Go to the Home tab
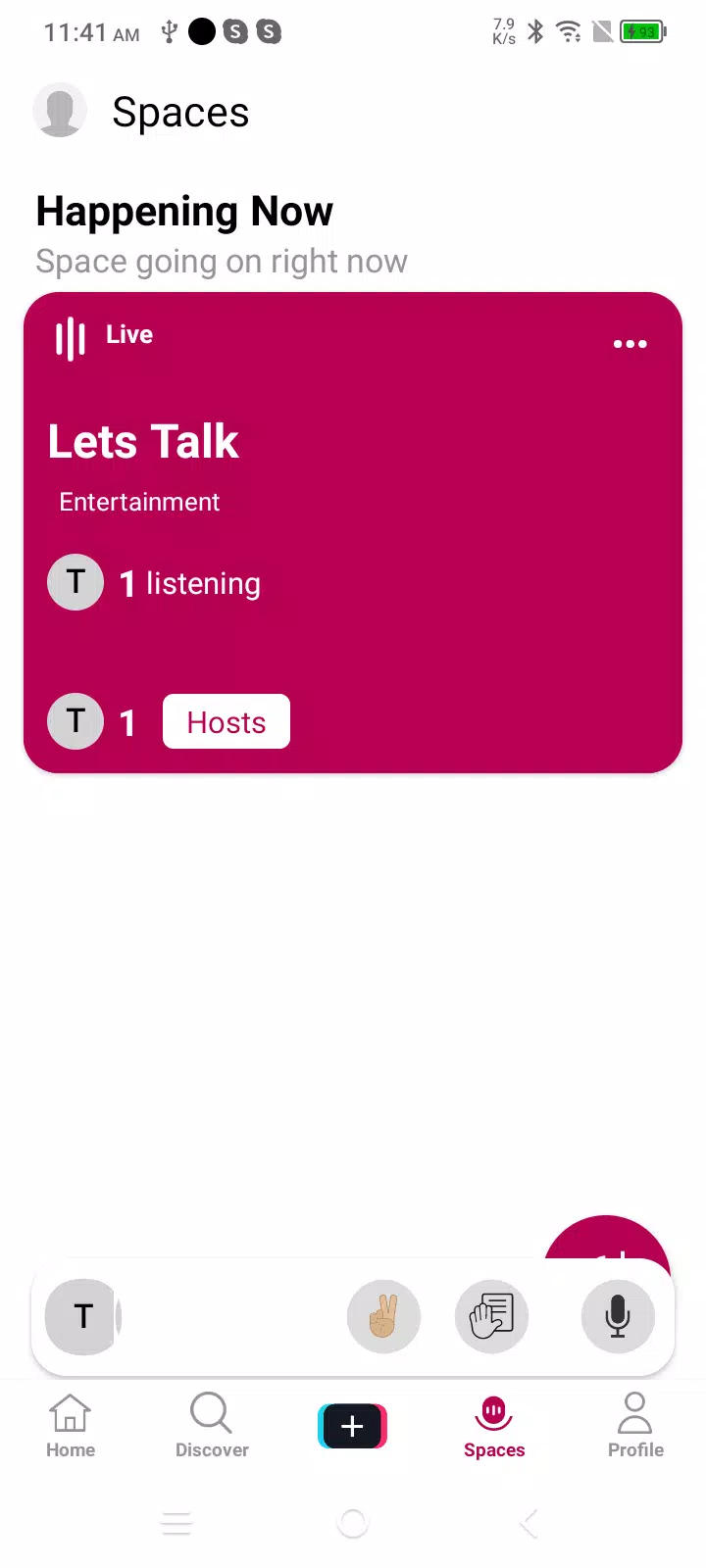 tap(71, 1427)
